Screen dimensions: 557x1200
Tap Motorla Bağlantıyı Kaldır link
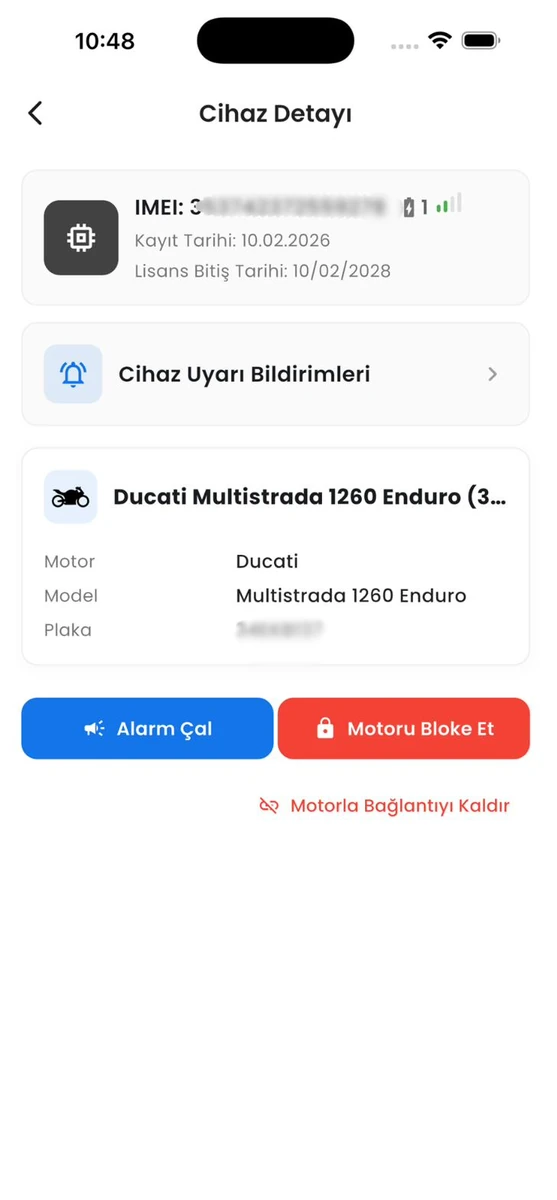[385, 806]
